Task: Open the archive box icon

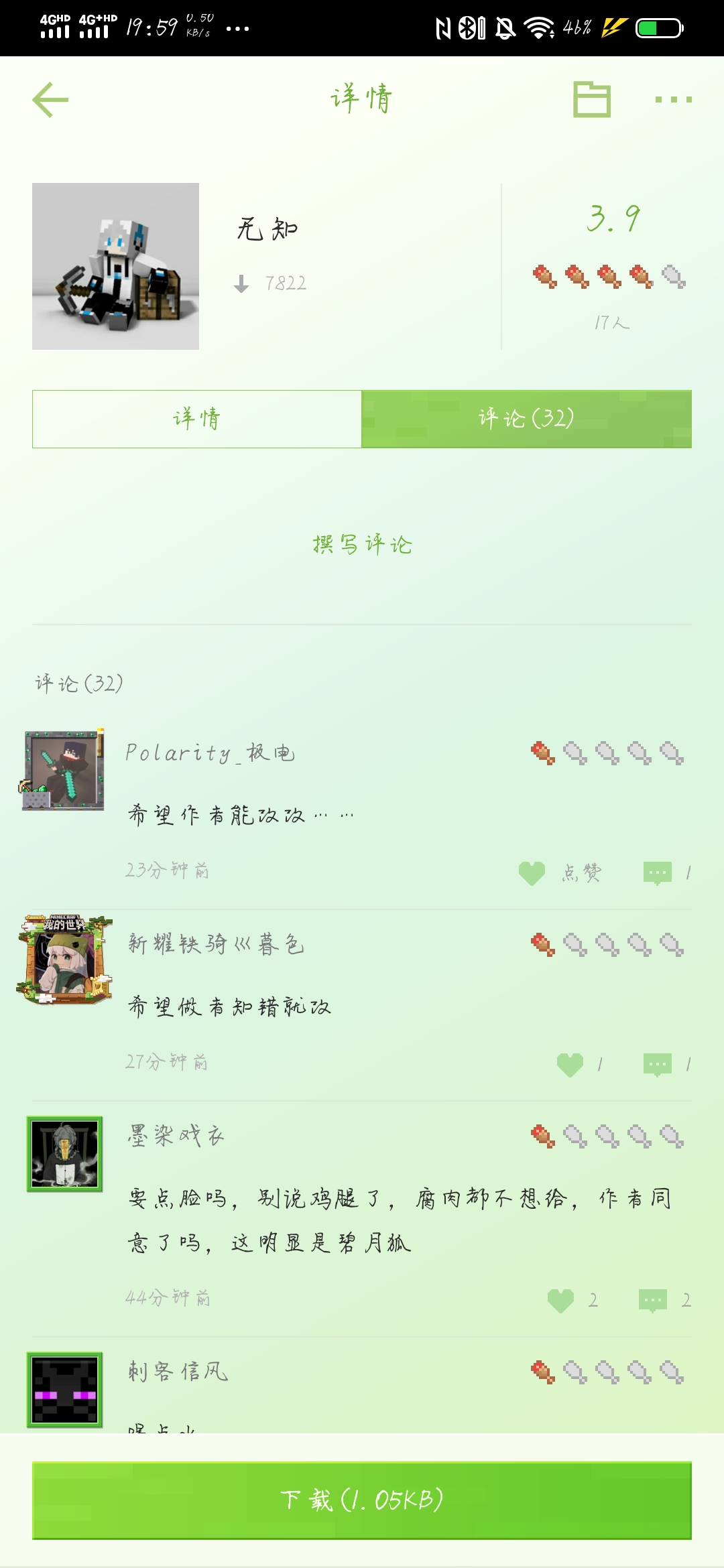Action: (x=592, y=100)
